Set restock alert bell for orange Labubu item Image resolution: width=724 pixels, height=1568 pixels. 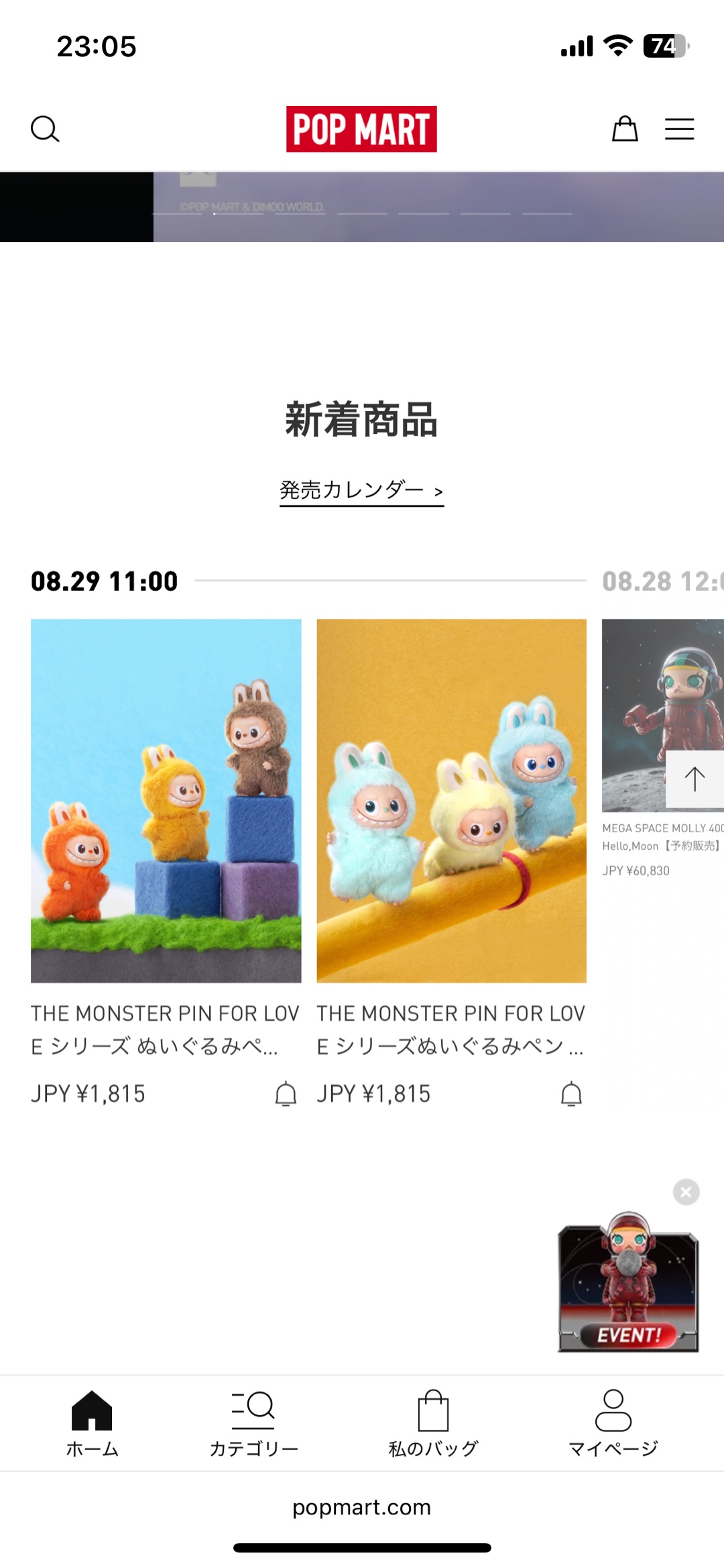[286, 1094]
